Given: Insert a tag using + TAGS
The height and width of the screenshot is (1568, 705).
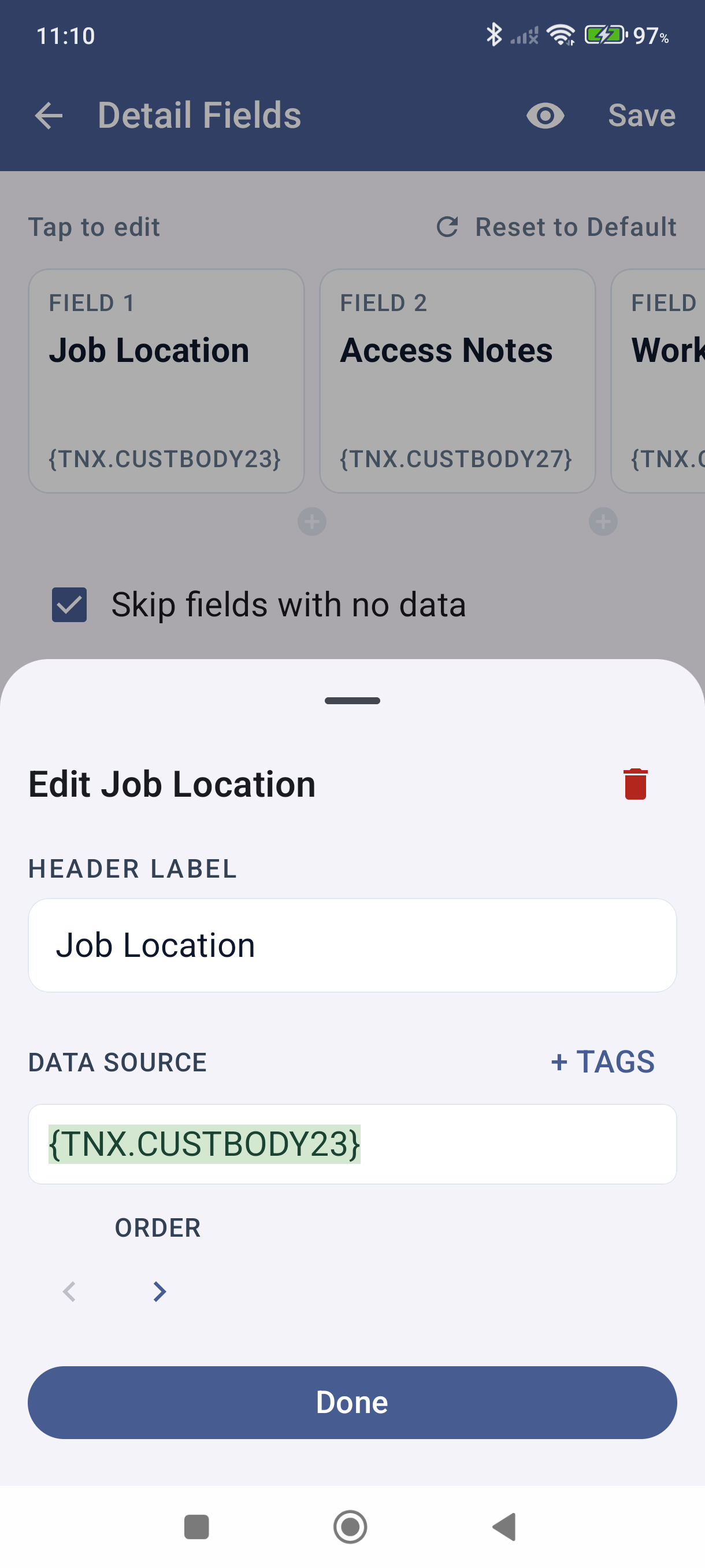Looking at the screenshot, I should coord(602,1062).
